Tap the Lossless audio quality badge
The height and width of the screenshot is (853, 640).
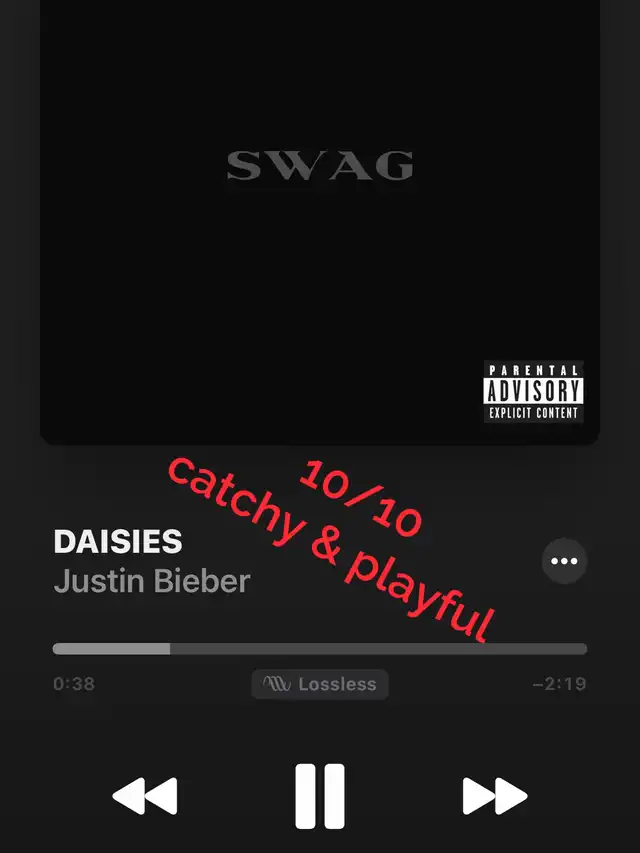tap(320, 684)
